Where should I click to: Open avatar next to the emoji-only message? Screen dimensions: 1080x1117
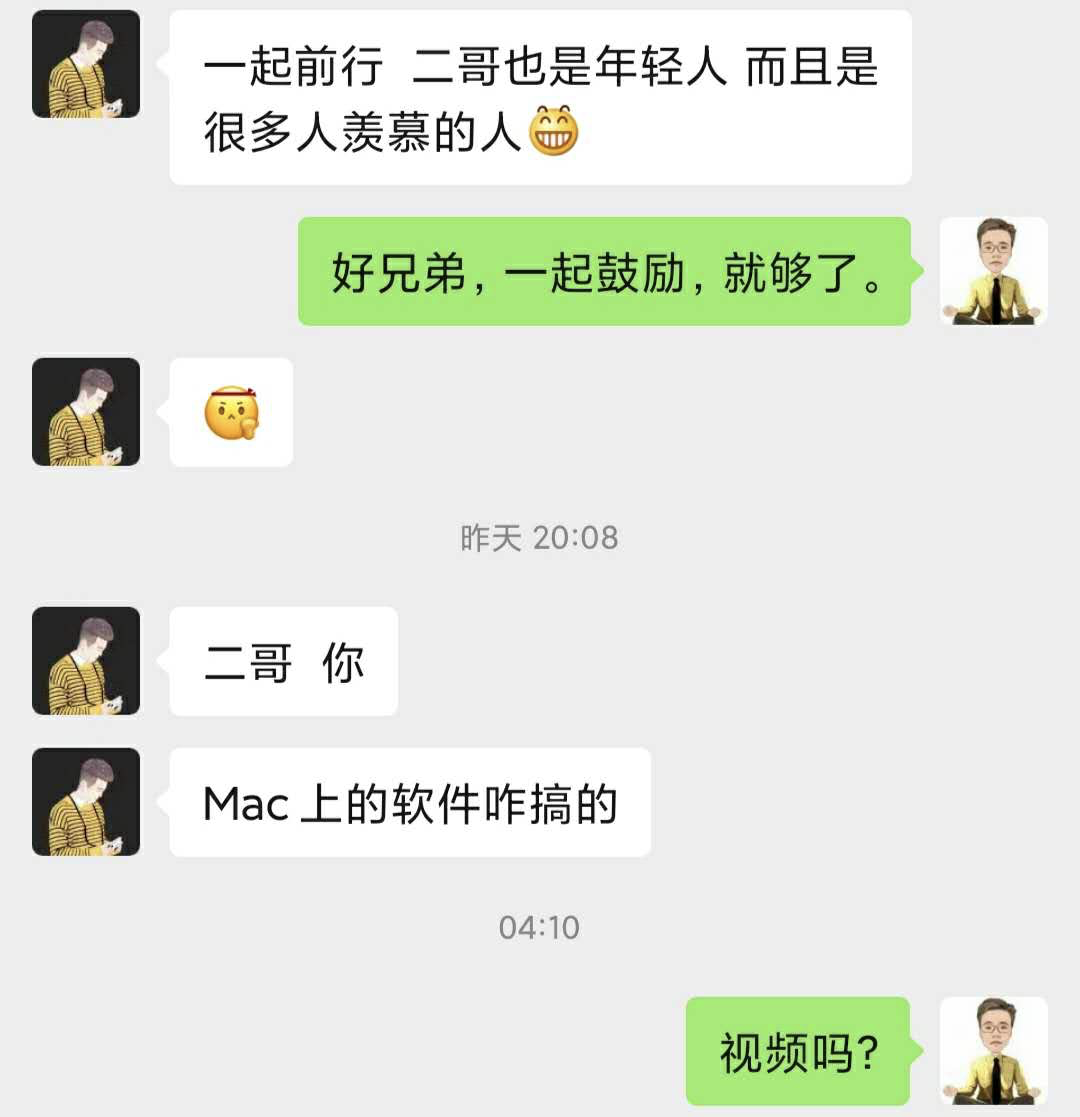pos(86,412)
